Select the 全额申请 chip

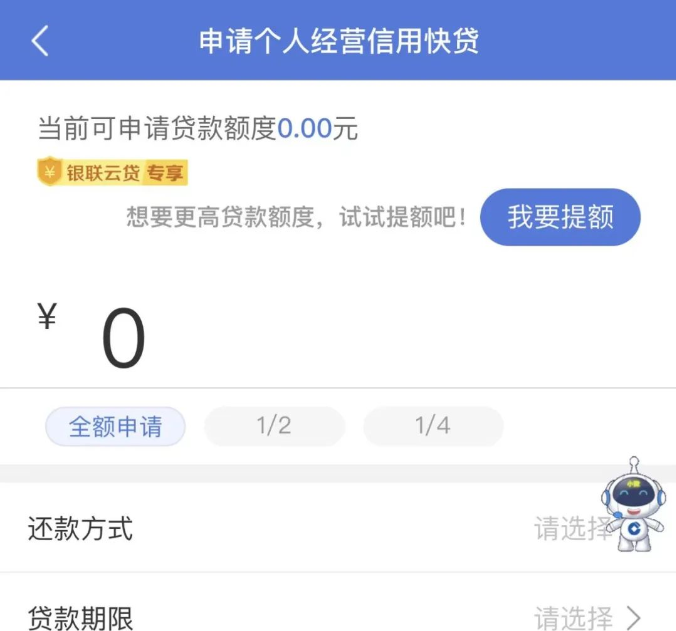pyautogui.click(x=115, y=427)
